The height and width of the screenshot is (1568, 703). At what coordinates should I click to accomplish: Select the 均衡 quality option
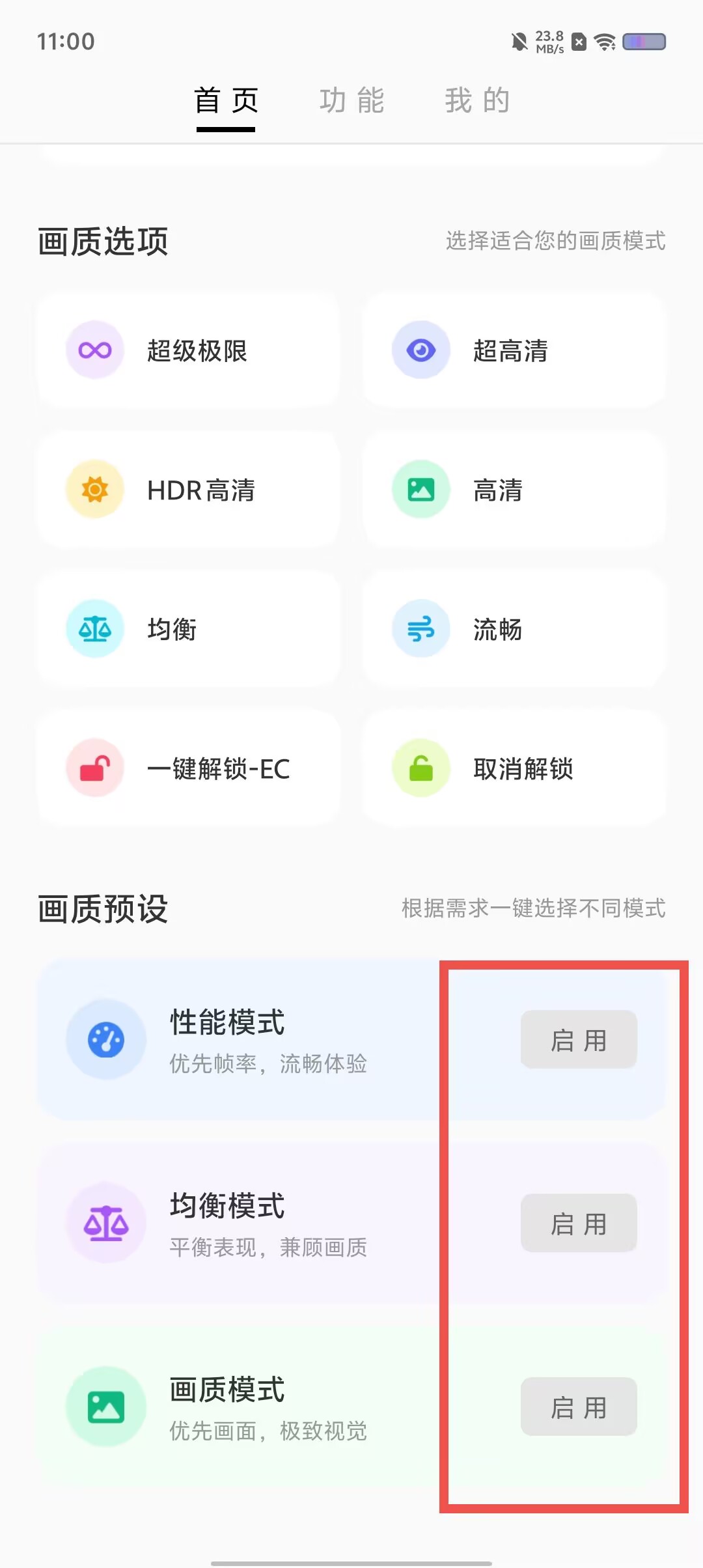pos(189,629)
